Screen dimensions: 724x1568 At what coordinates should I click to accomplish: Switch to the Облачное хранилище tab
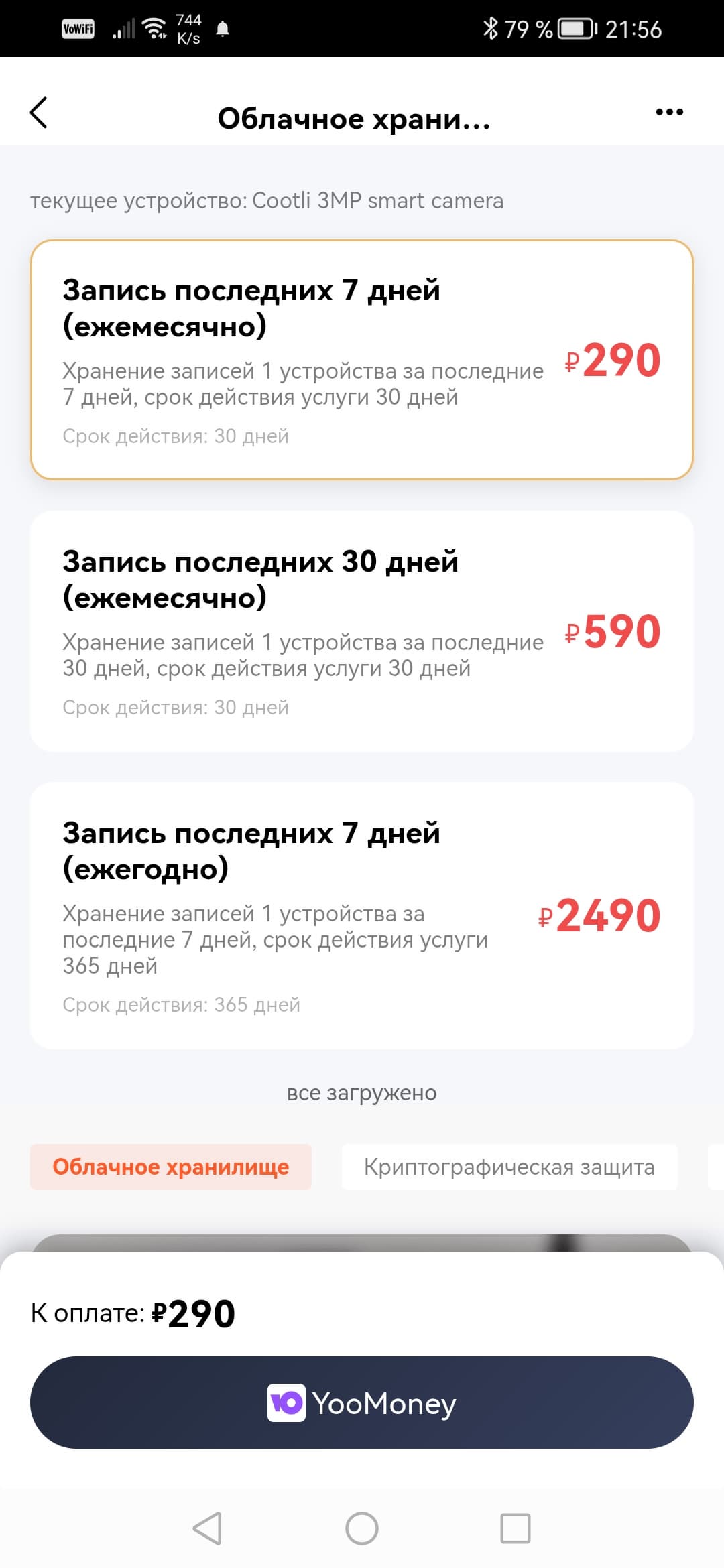pyautogui.click(x=171, y=1167)
